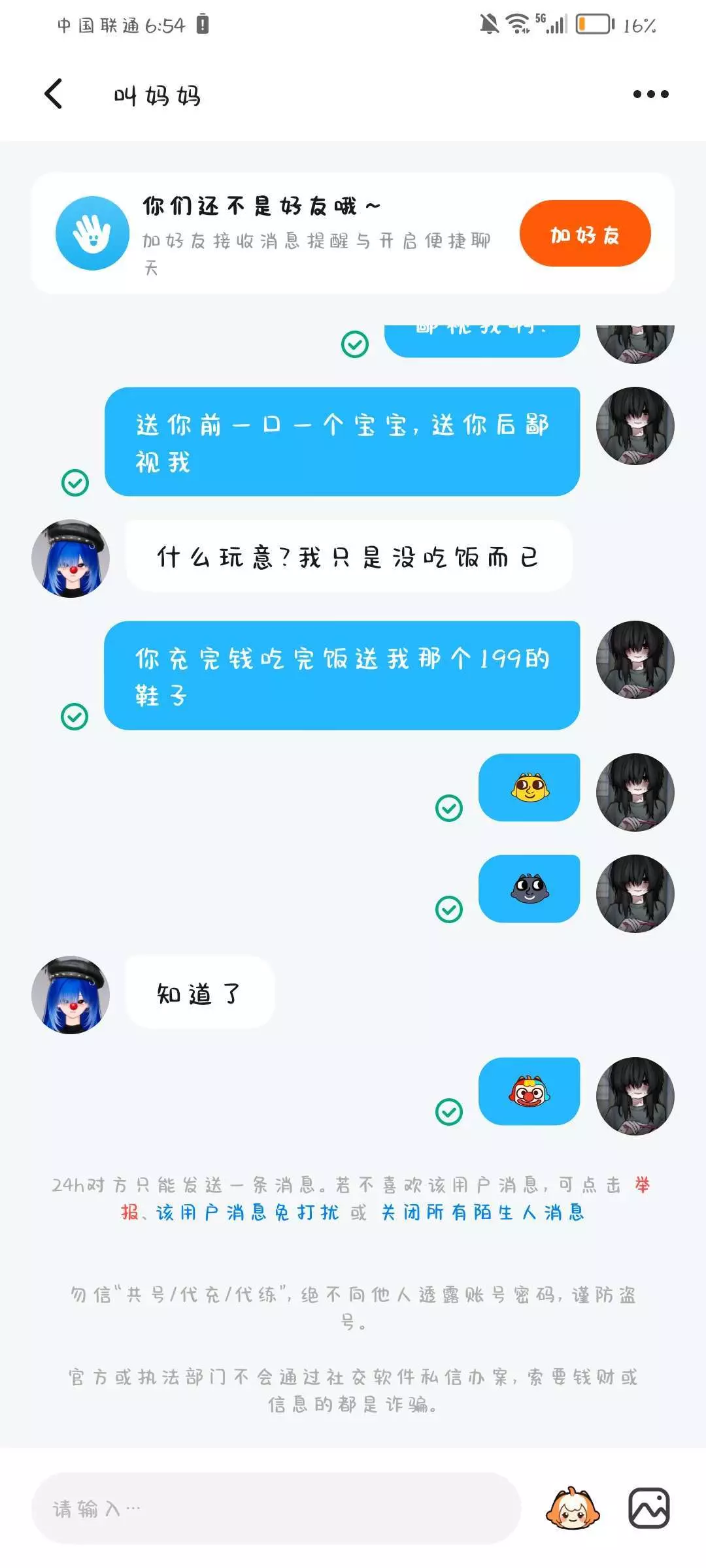Tap 该用户消息免打扰 link
706x1568 pixels.
pyautogui.click(x=247, y=1213)
